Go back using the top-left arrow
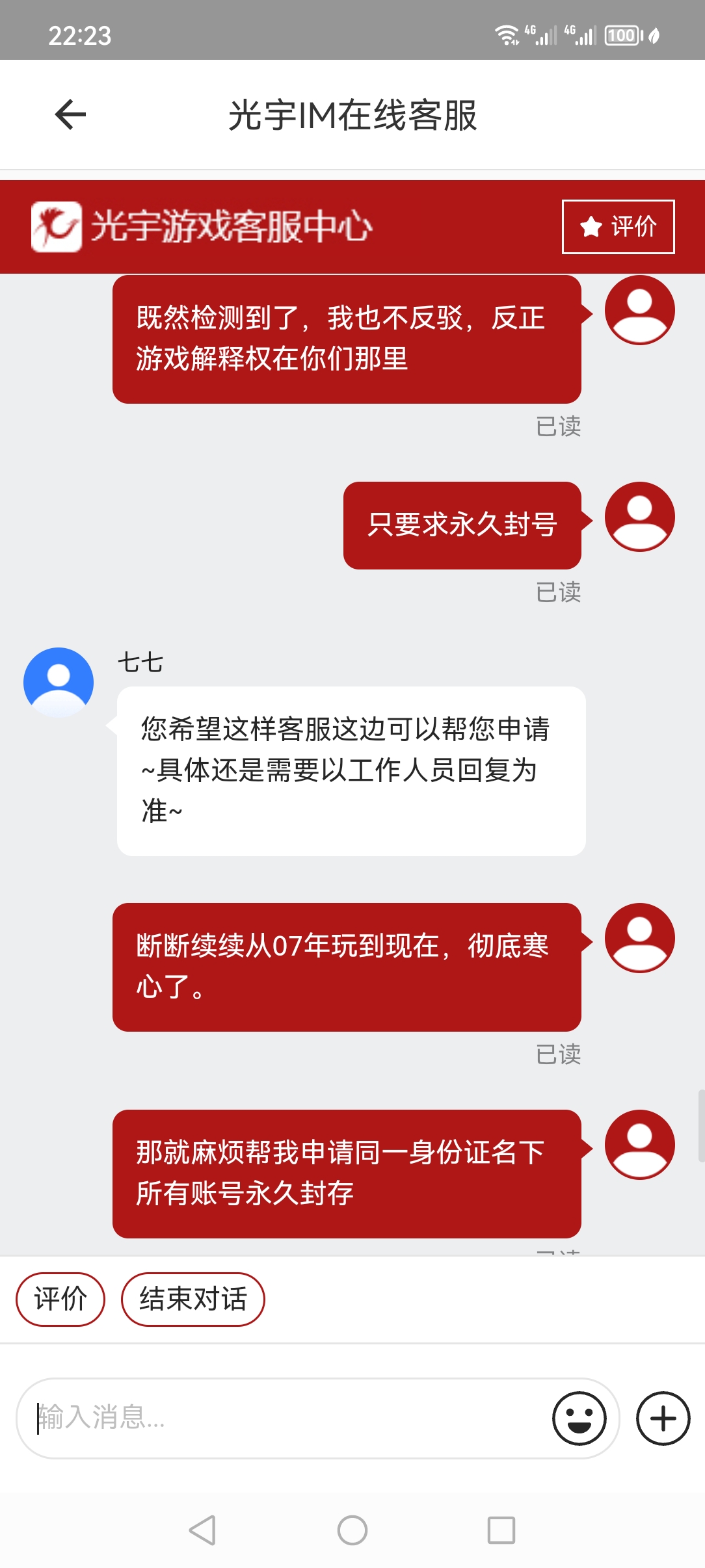The image size is (705, 1568). pyautogui.click(x=70, y=115)
